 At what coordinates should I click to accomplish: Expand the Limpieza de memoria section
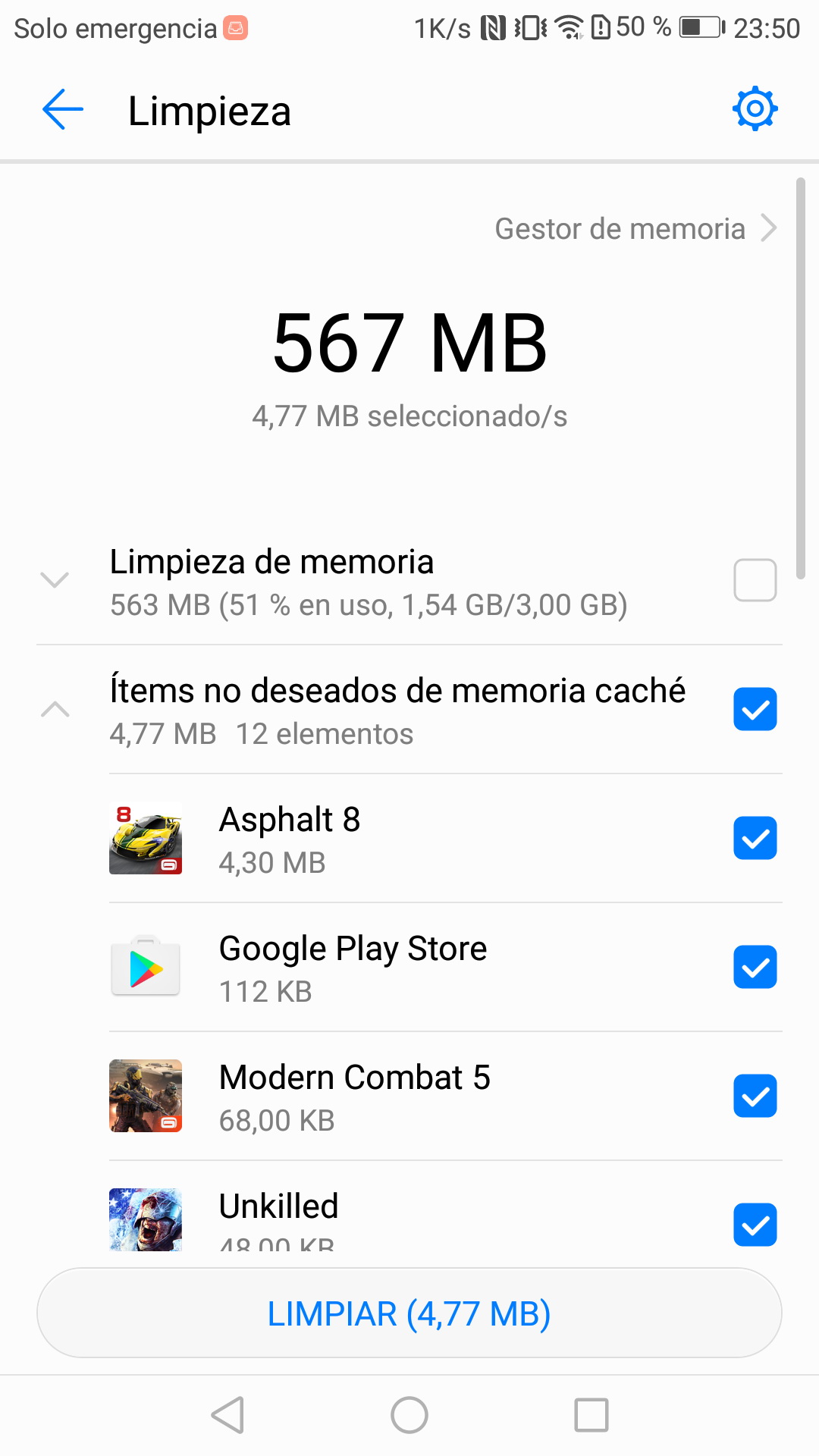[55, 580]
